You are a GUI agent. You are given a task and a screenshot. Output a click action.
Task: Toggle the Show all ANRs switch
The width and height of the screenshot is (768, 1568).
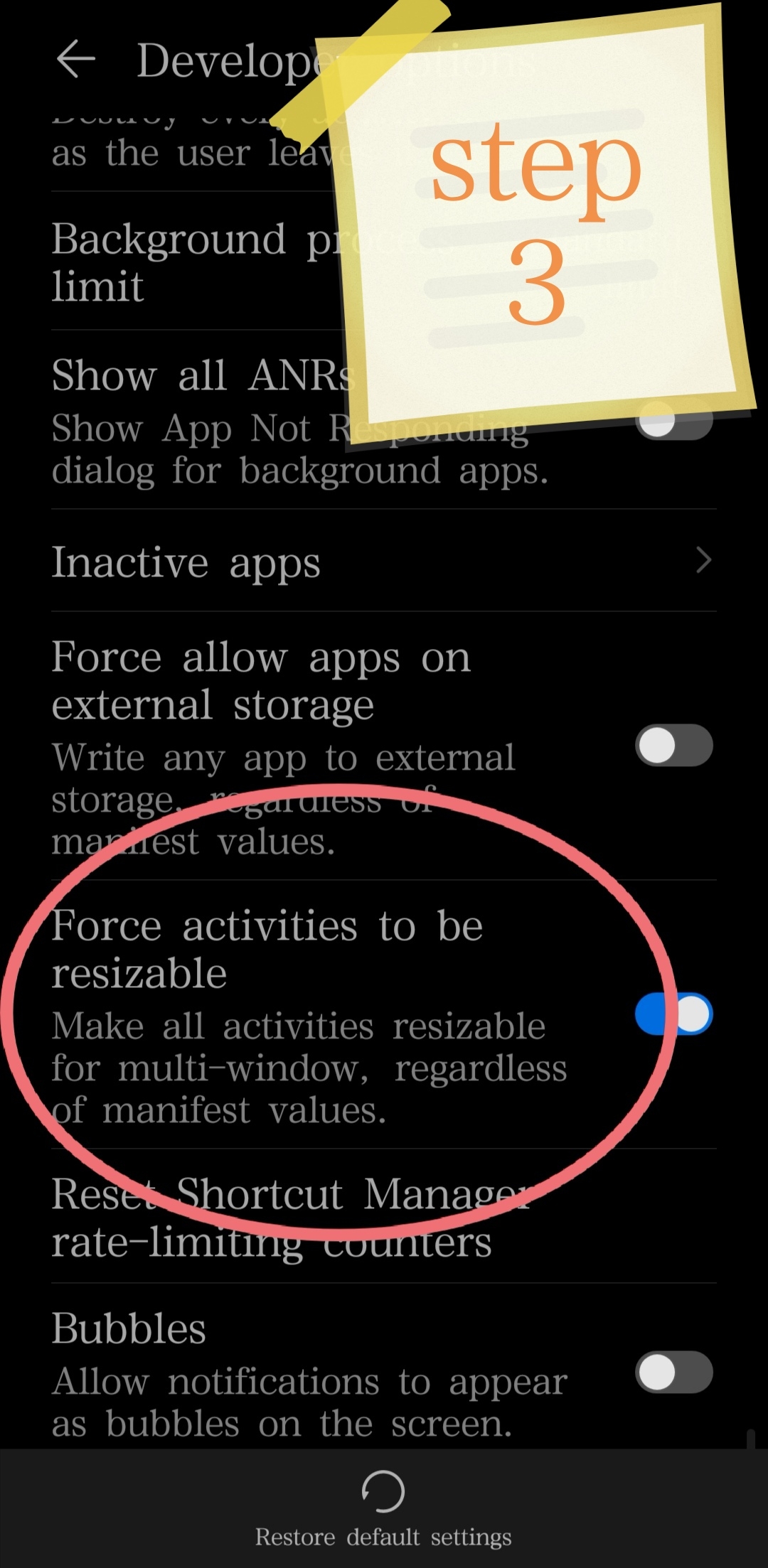[673, 421]
